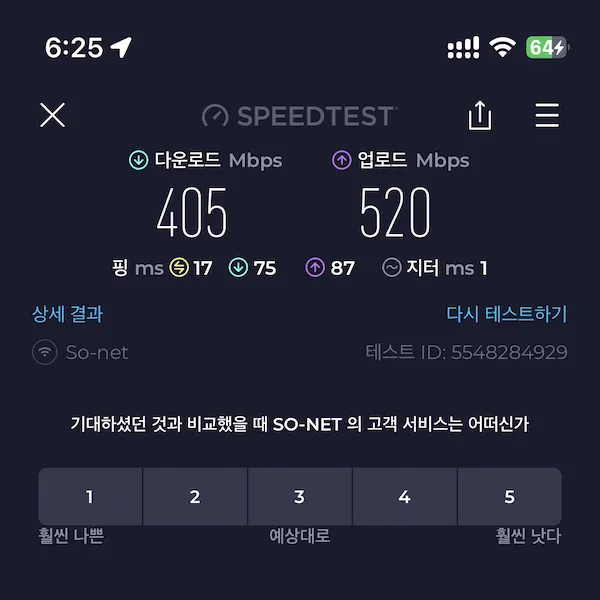
Task: Rate So-net customer service 2
Action: 195,497
